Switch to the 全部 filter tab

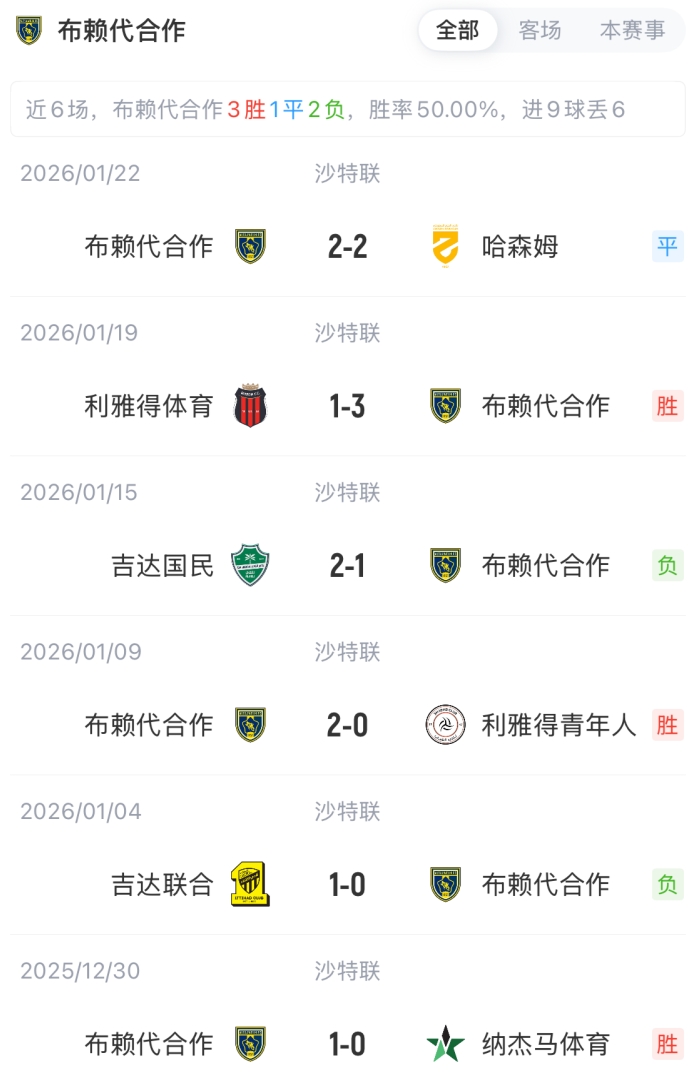point(457,31)
